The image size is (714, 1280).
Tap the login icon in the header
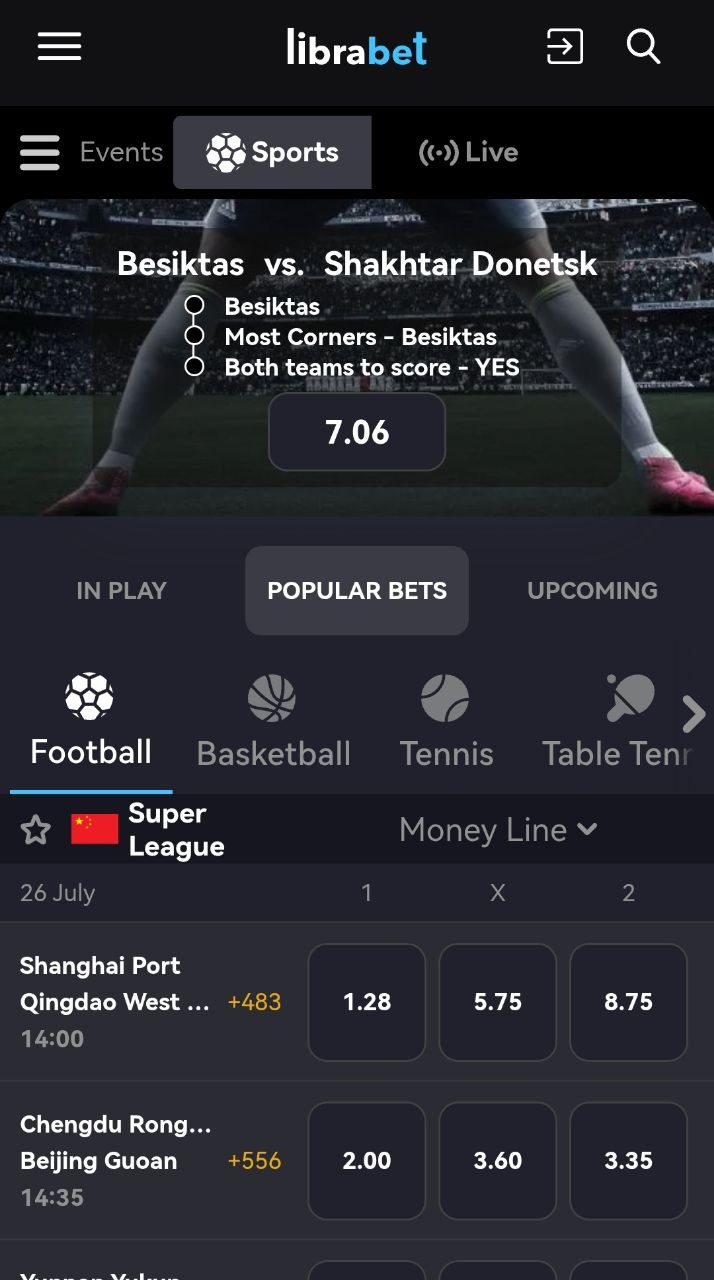click(x=564, y=46)
